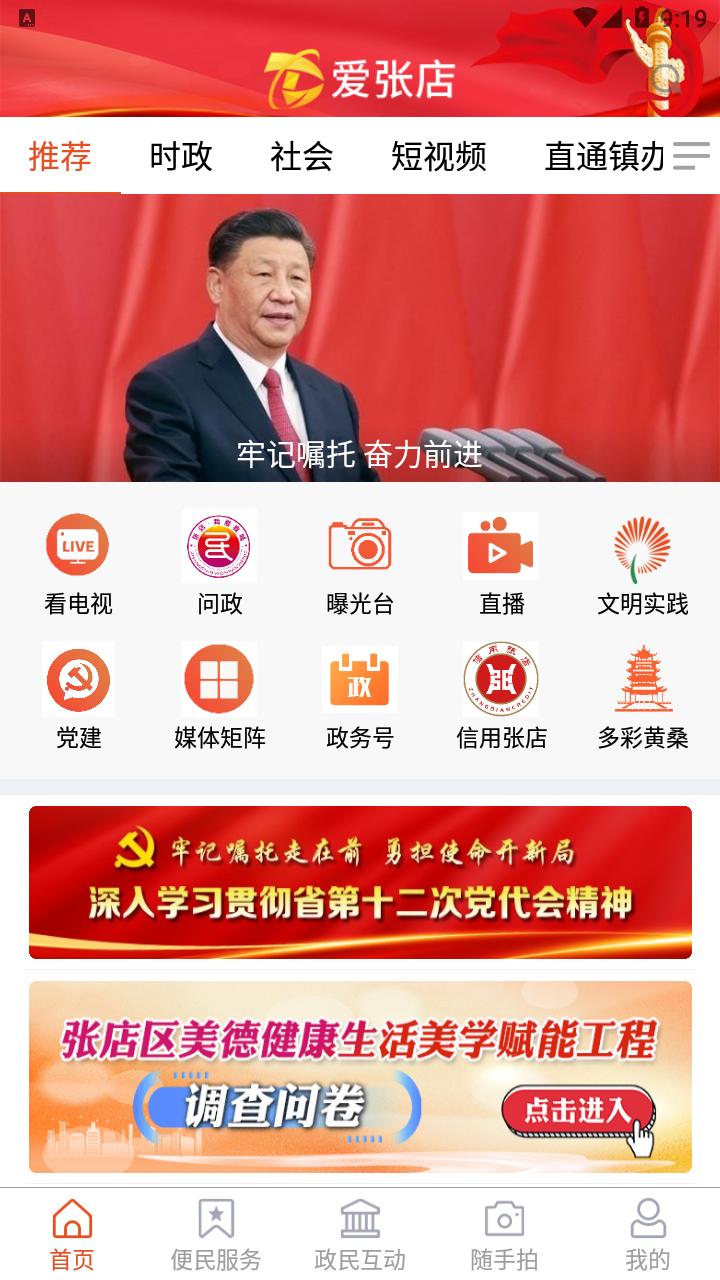Switch to 便民服务 in bottom navigation
This screenshot has height=1280, width=720.
click(x=216, y=1234)
